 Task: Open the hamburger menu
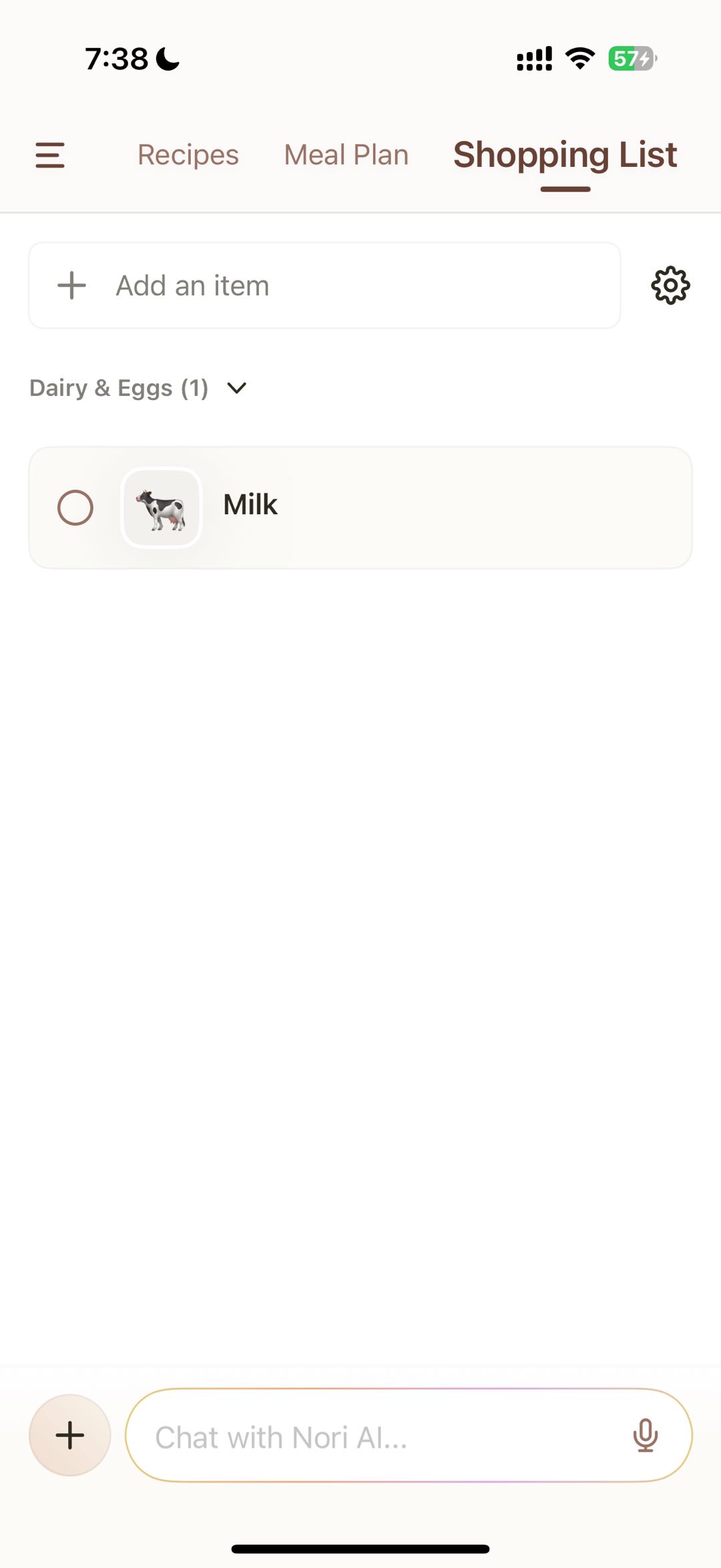50,155
